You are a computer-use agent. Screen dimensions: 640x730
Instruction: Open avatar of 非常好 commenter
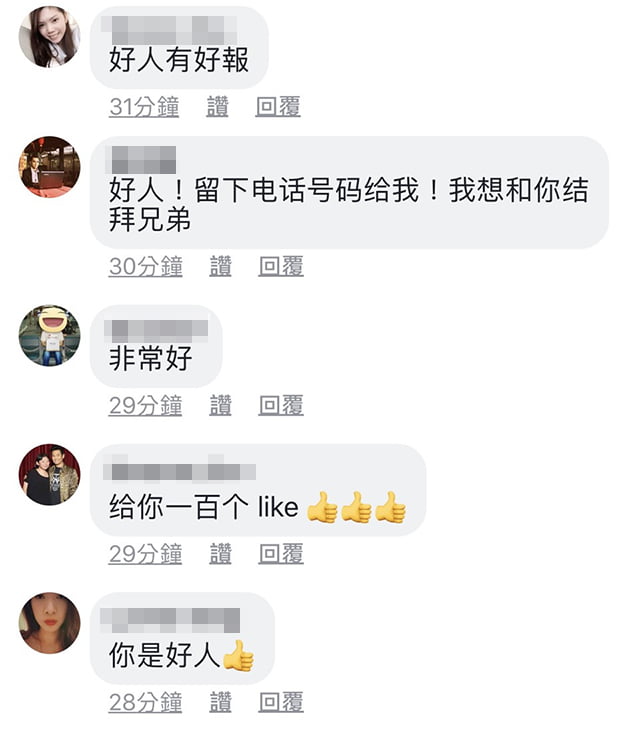(49, 336)
